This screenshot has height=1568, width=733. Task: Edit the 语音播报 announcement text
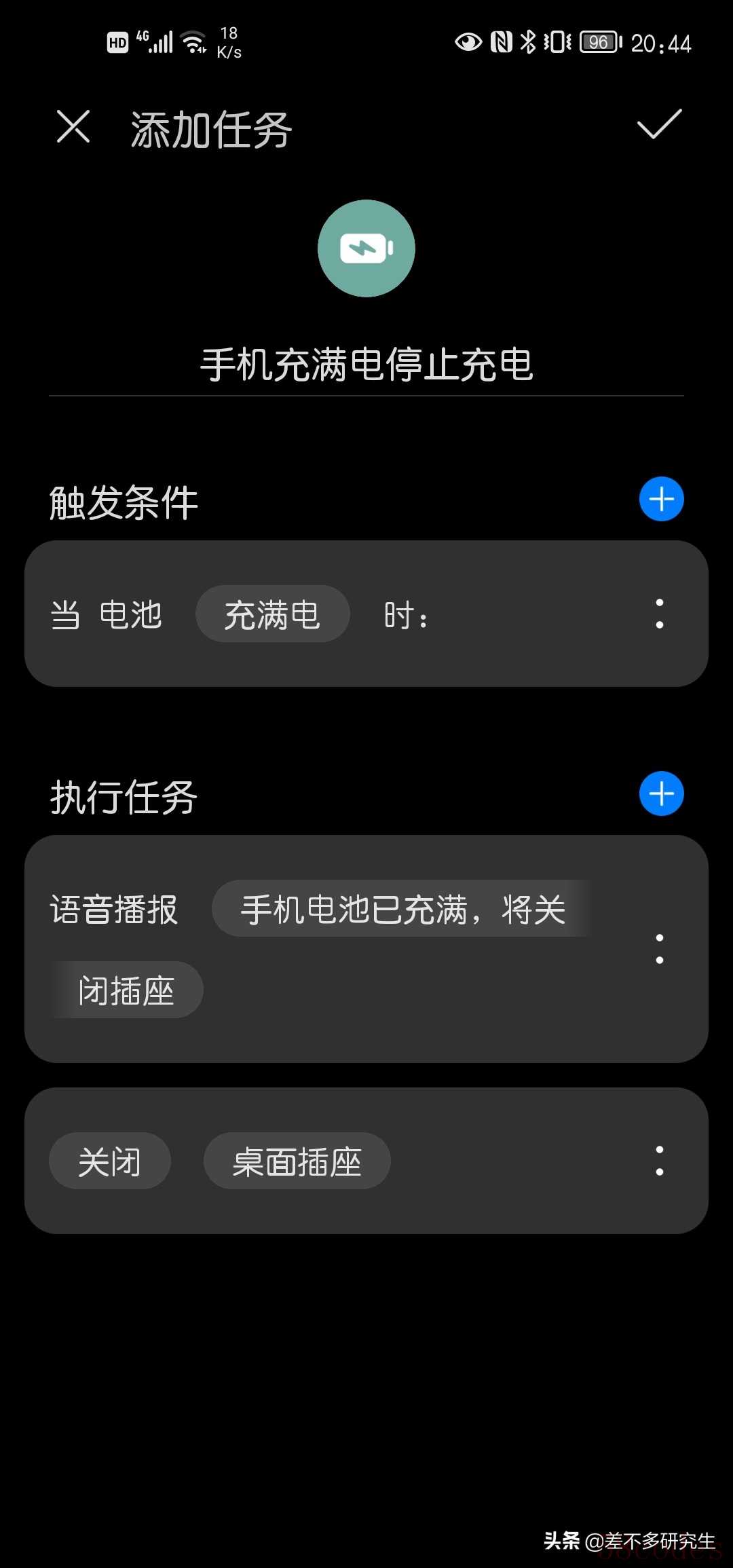pos(402,909)
